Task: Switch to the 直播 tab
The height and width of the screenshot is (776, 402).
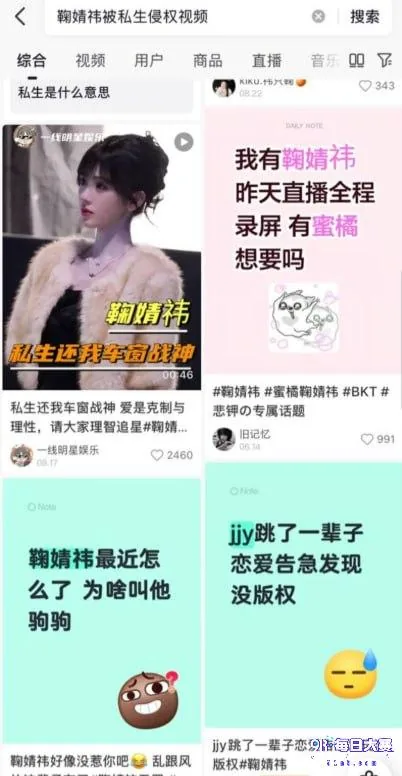Action: [266, 61]
